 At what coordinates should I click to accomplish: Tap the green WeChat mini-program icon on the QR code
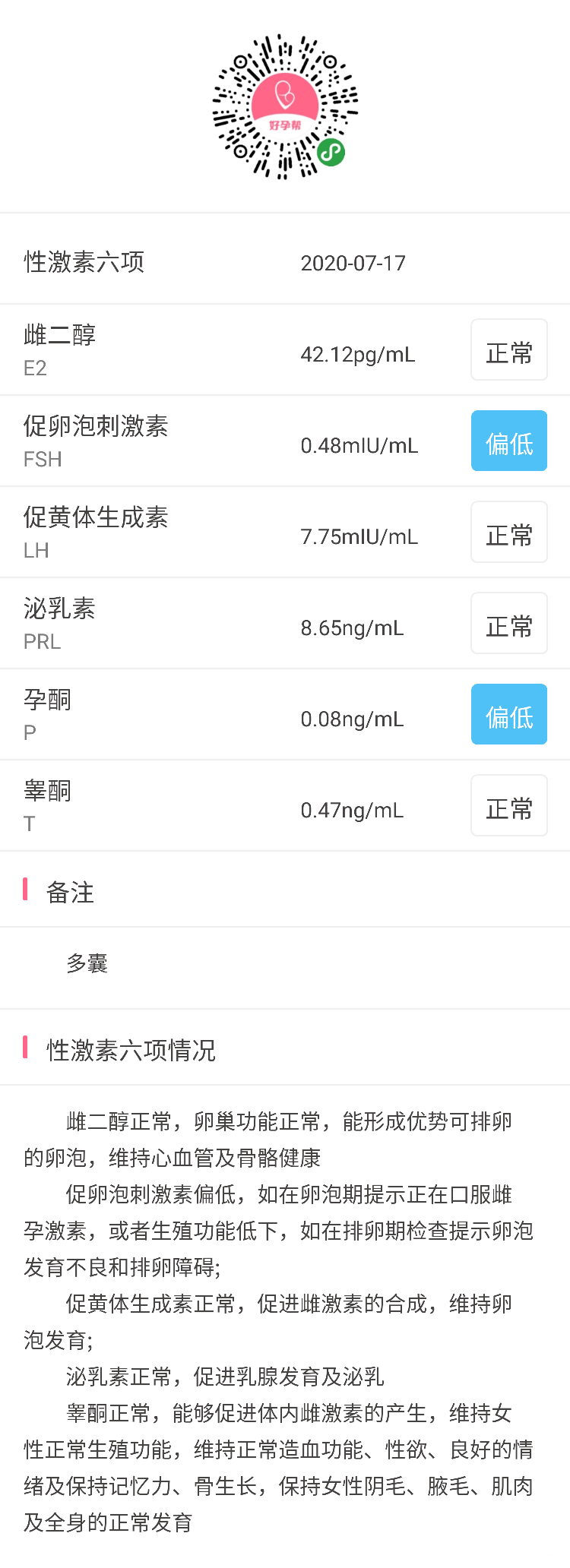331,153
